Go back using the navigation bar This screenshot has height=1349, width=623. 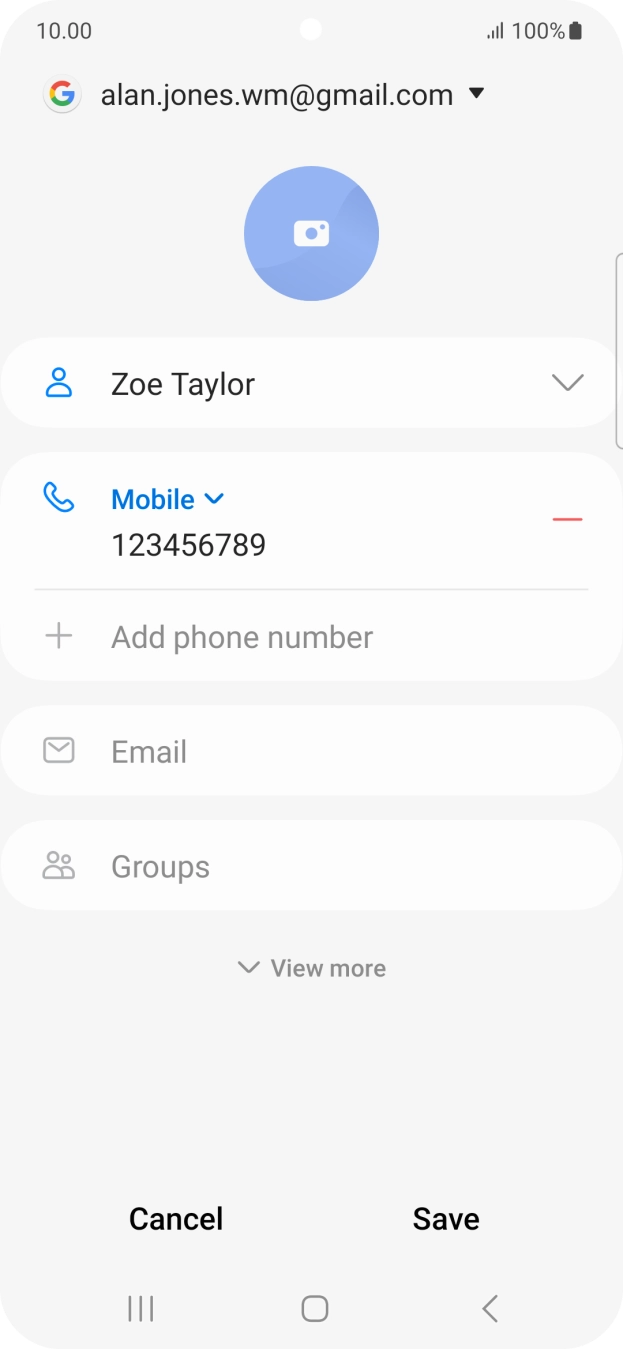click(x=489, y=1308)
